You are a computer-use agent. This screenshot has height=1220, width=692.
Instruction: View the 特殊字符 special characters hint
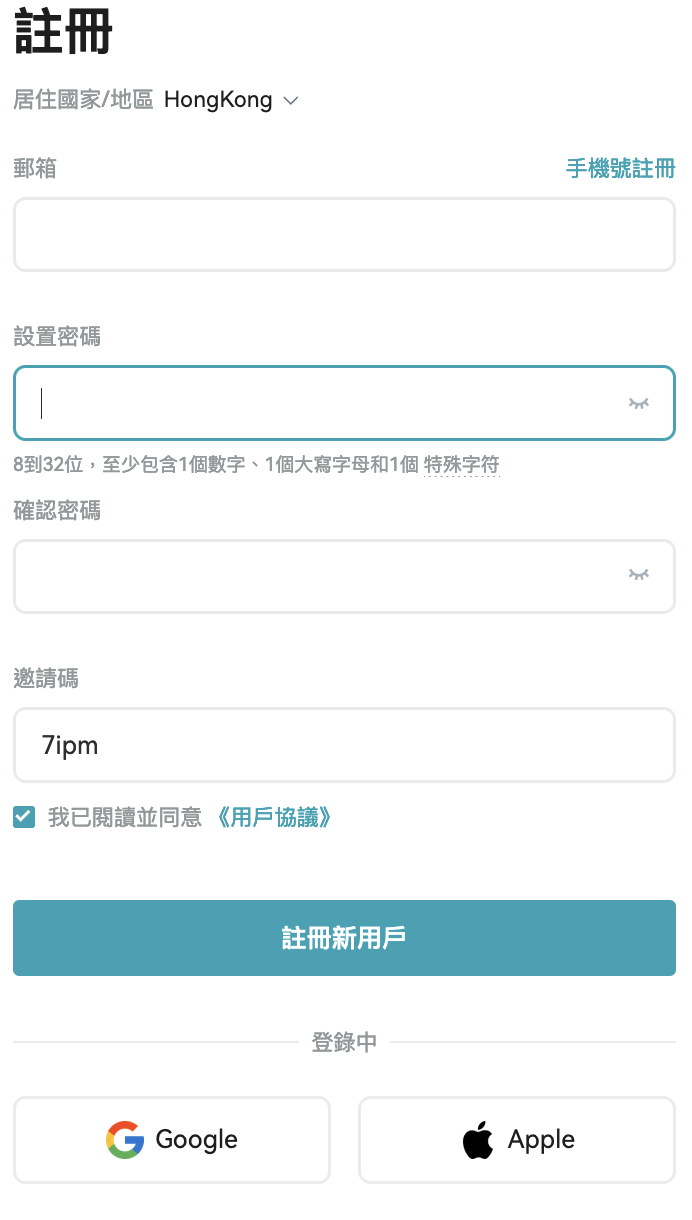(x=461, y=465)
